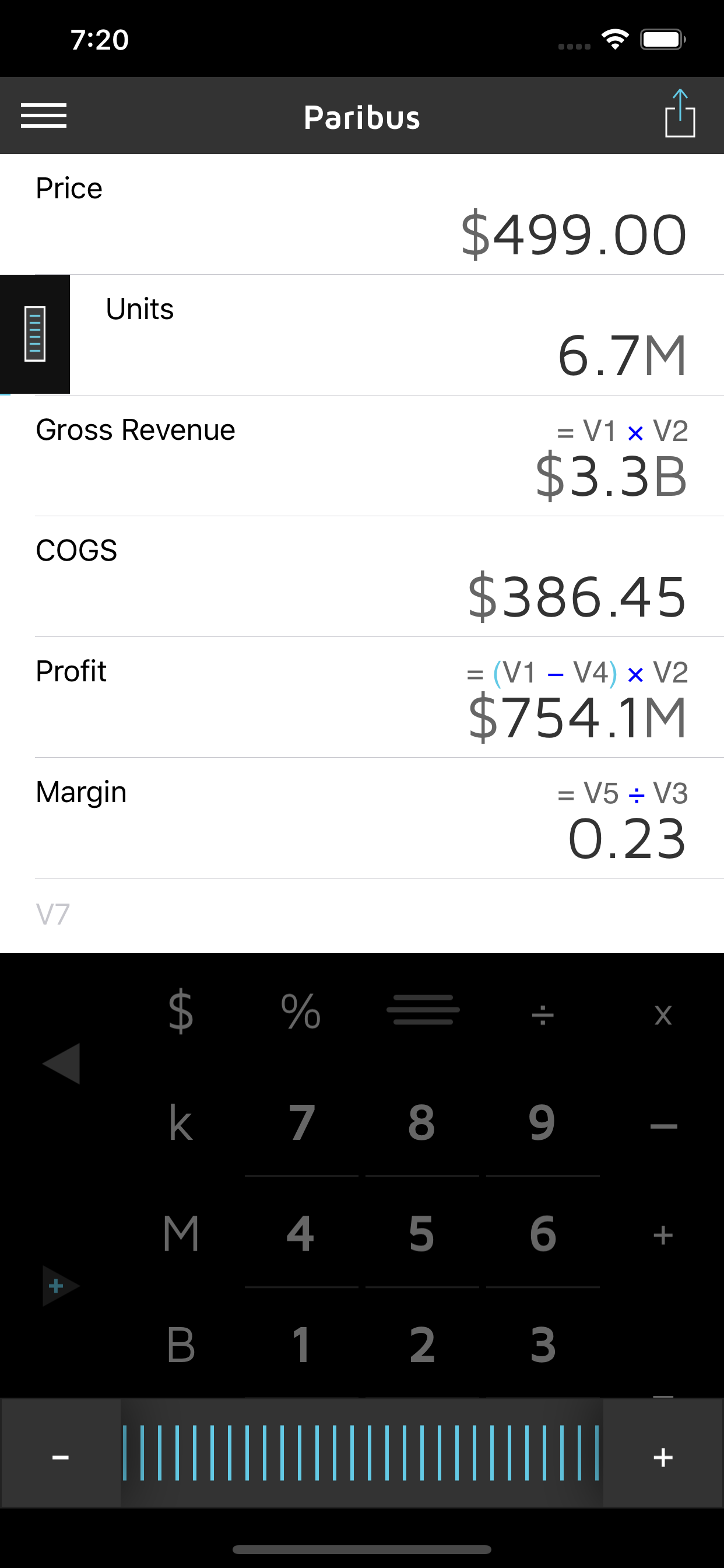
Task: Tap the percent key
Action: click(x=301, y=1011)
